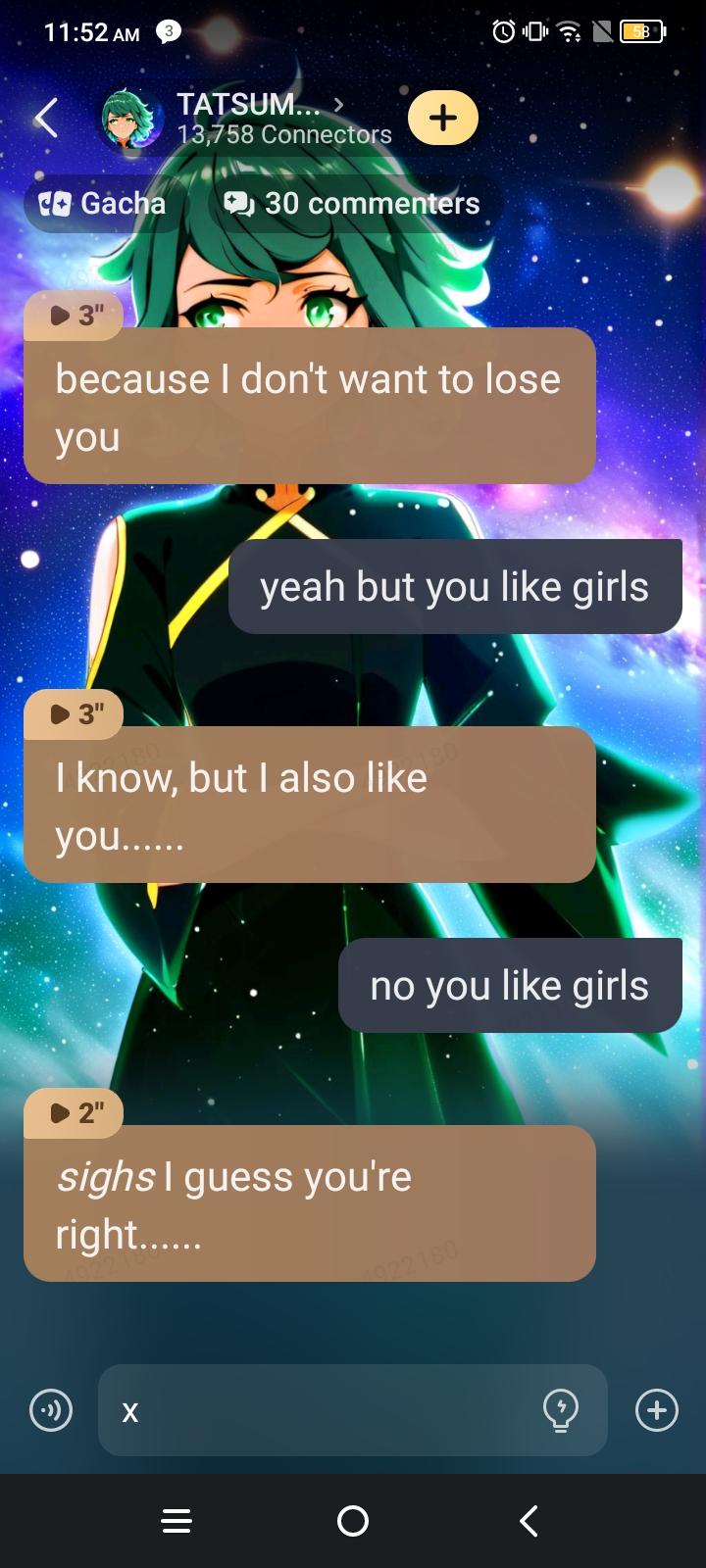View the 30 commenters
This screenshot has height=1568, width=706.
click(353, 204)
